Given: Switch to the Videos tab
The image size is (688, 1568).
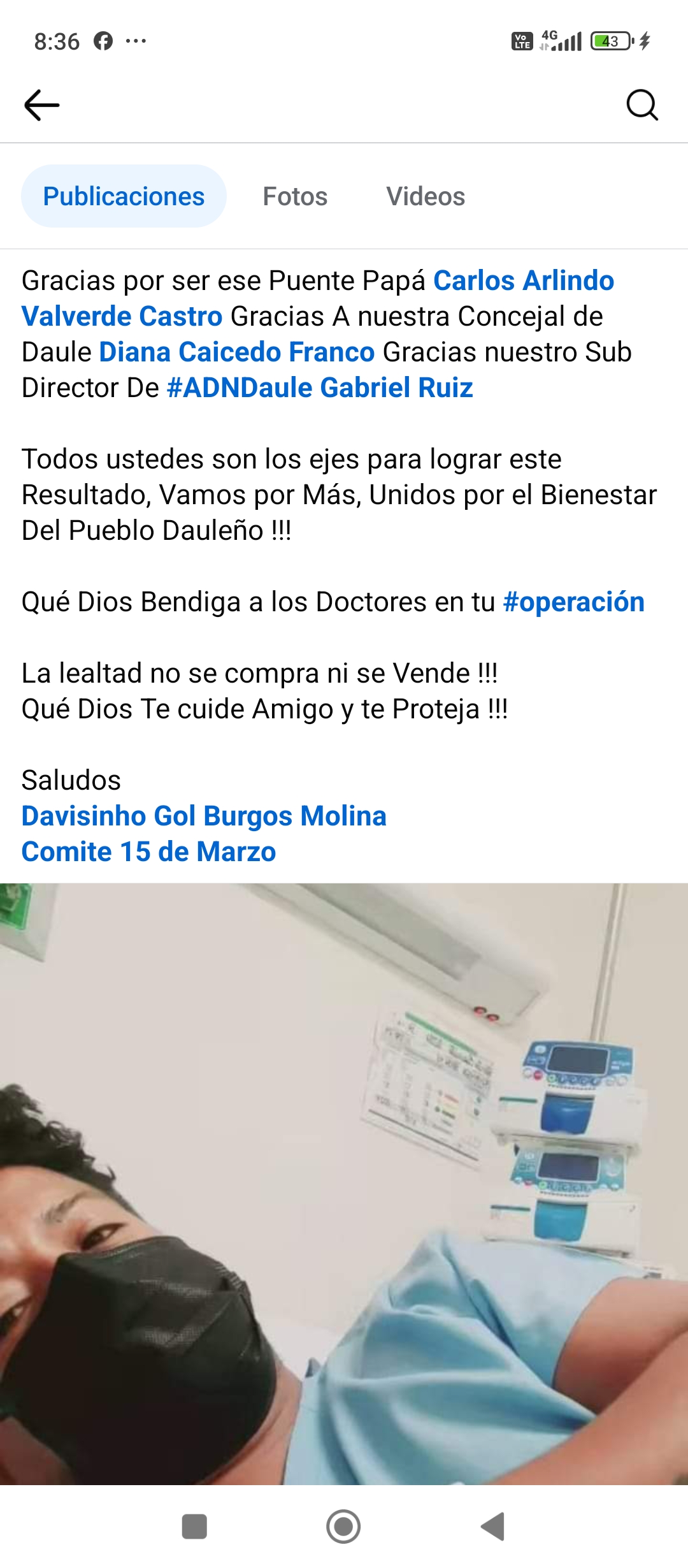Looking at the screenshot, I should point(426,196).
